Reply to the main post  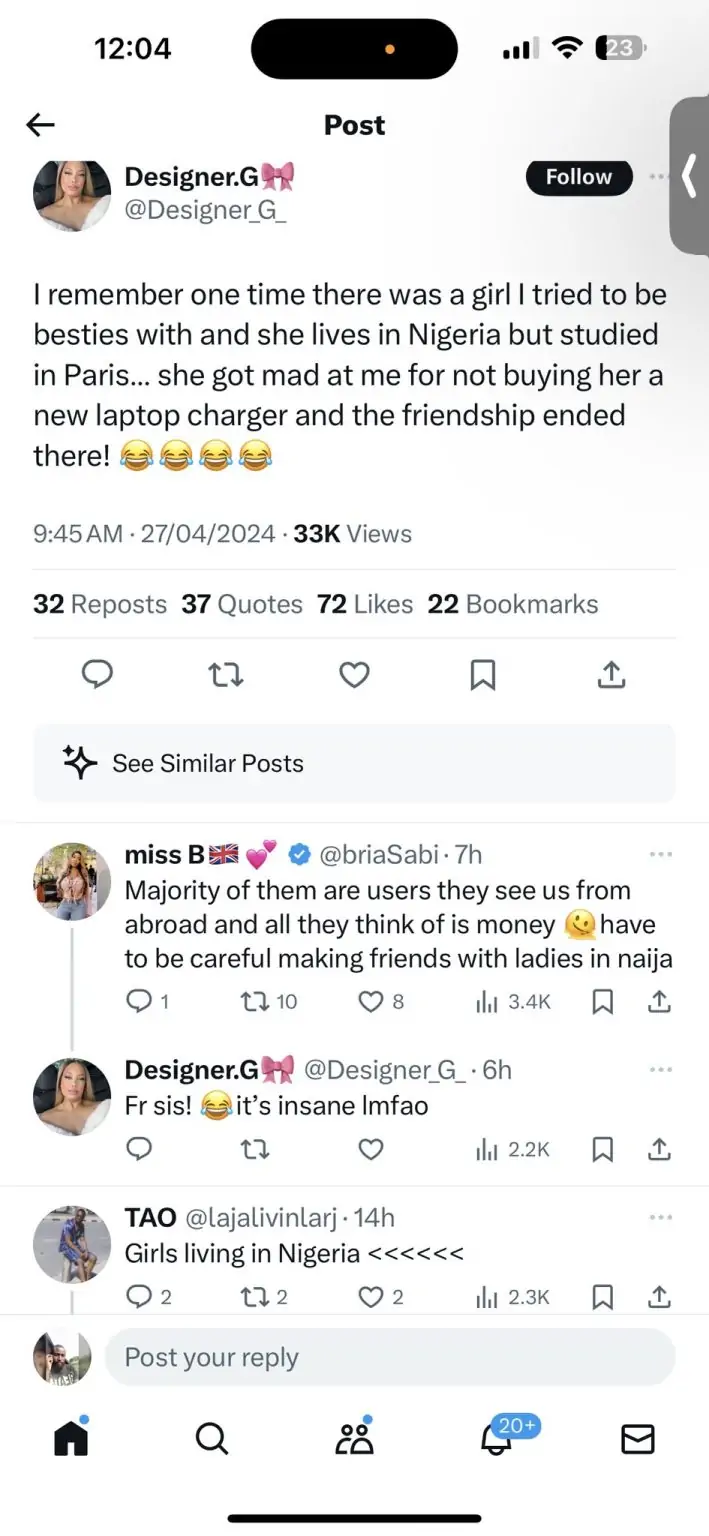click(97, 676)
